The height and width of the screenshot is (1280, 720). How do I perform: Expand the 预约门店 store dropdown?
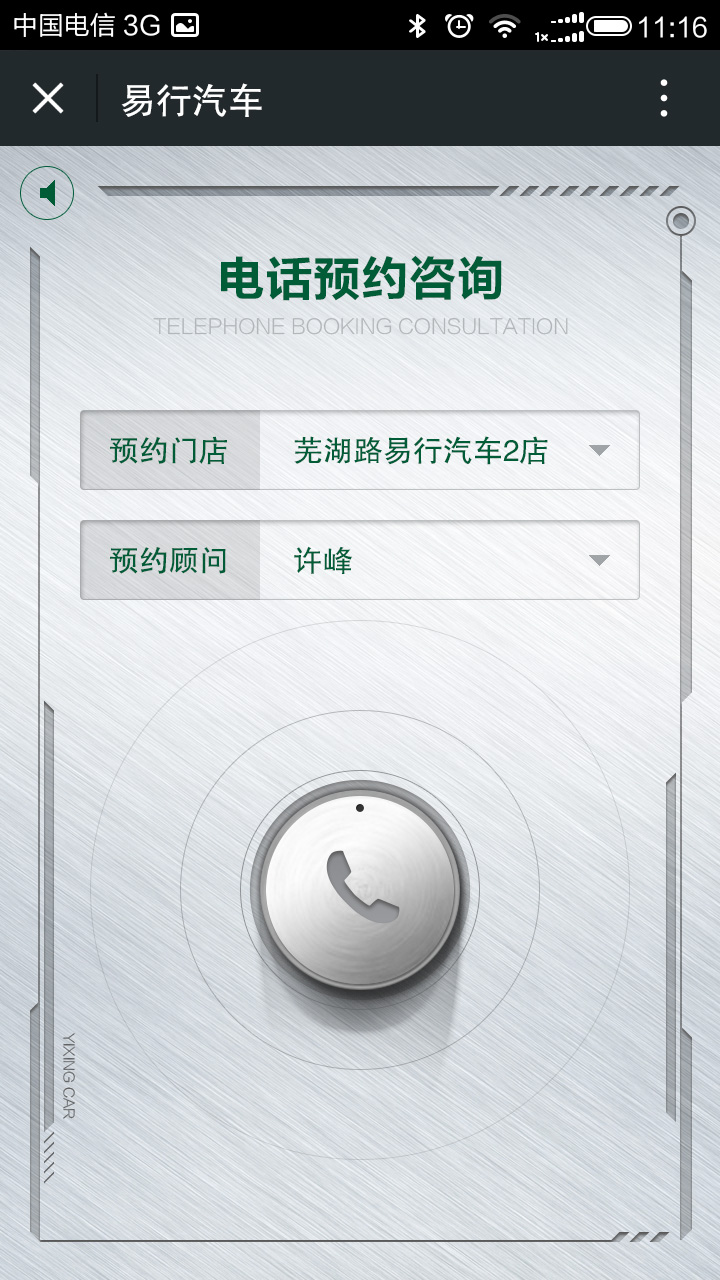tap(598, 451)
